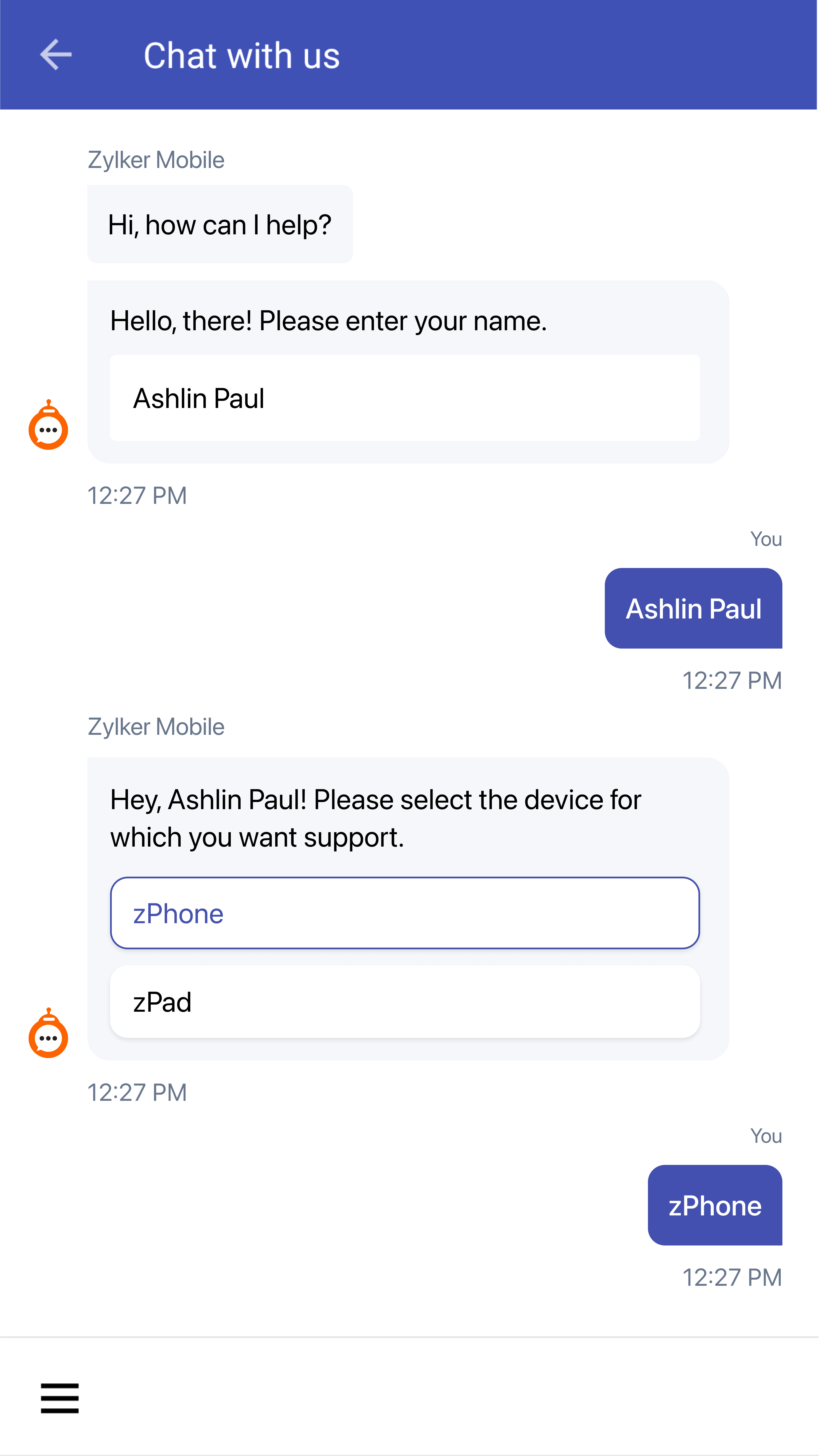Open the hamburger menu at the bottom

point(60,1398)
